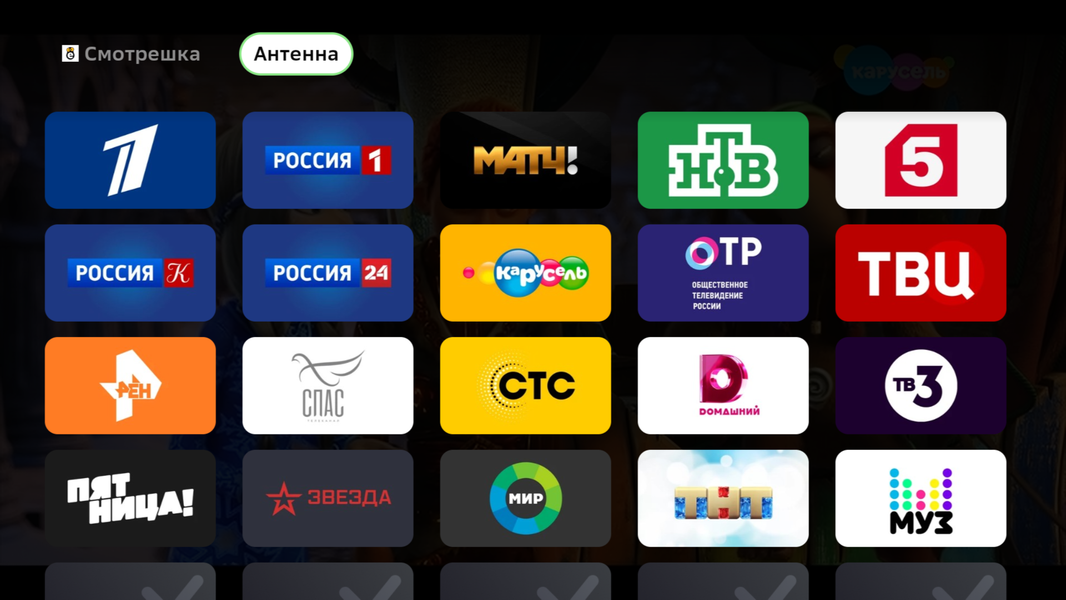Switch to the Смотрешка tab
This screenshot has width=1066, height=600.
pos(131,54)
